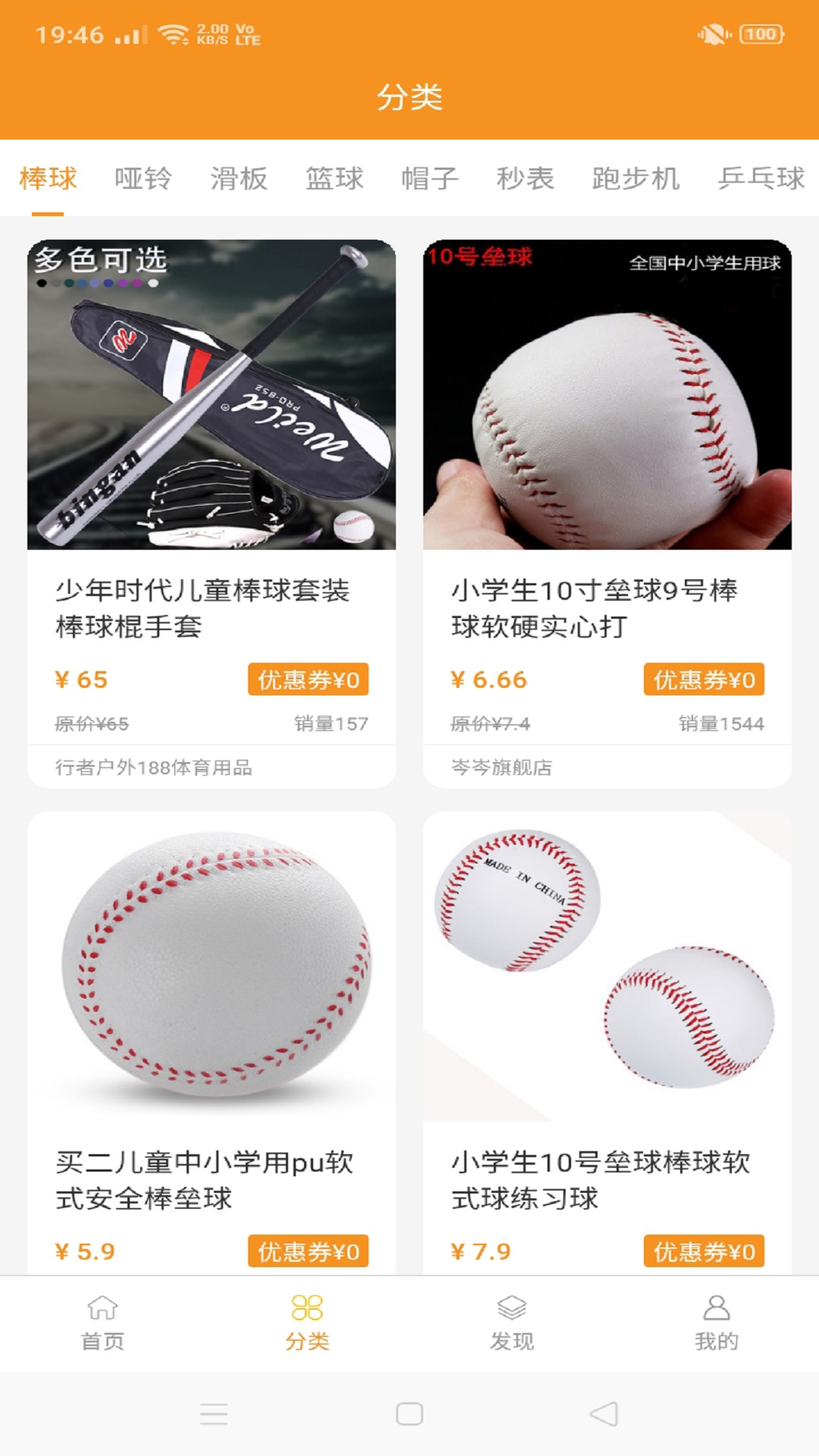Image resolution: width=819 pixels, height=1456 pixels.
Task: Select the 篮球 category
Action: click(x=334, y=178)
